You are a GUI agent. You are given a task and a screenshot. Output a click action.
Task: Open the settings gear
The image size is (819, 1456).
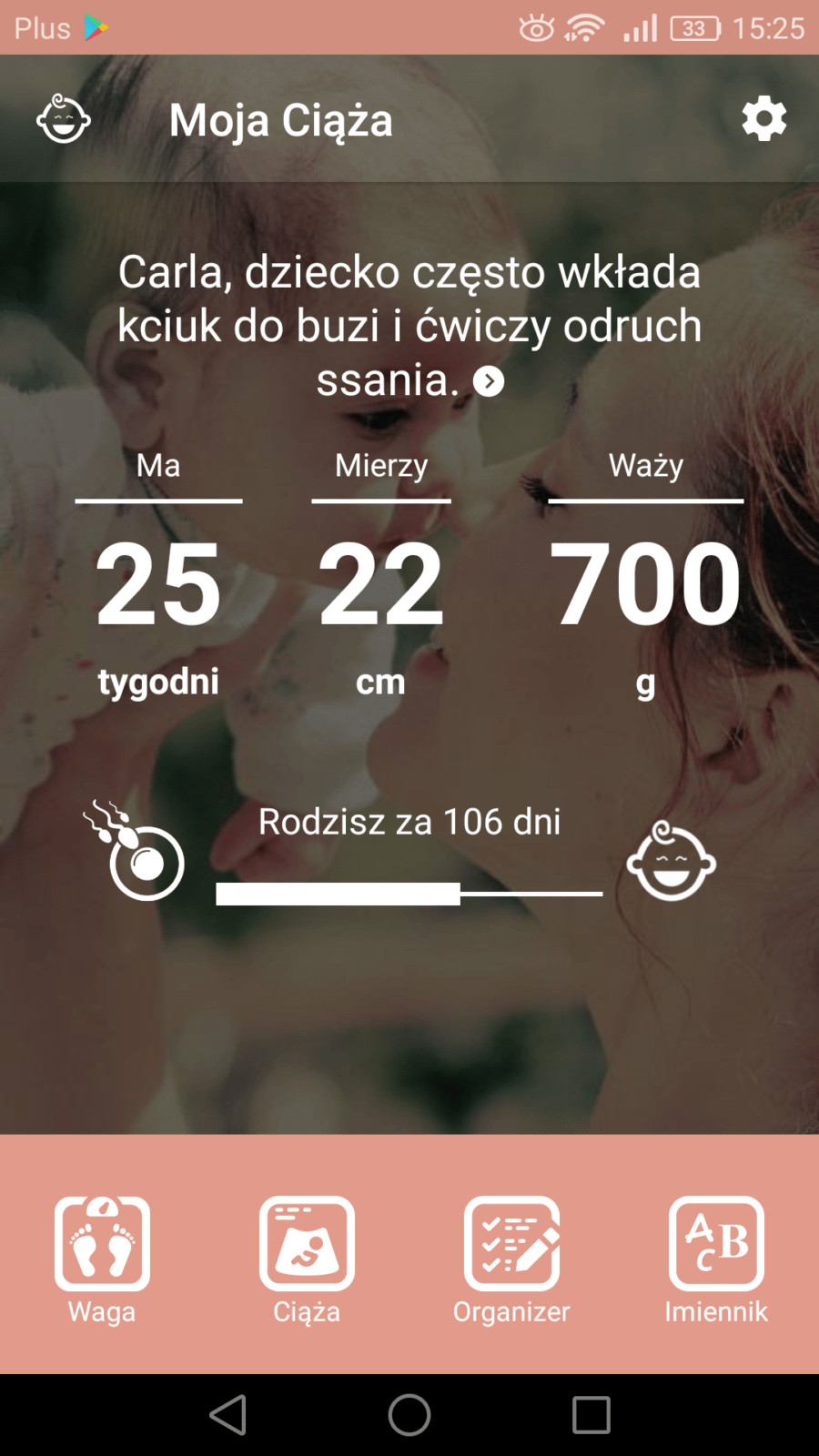[763, 119]
